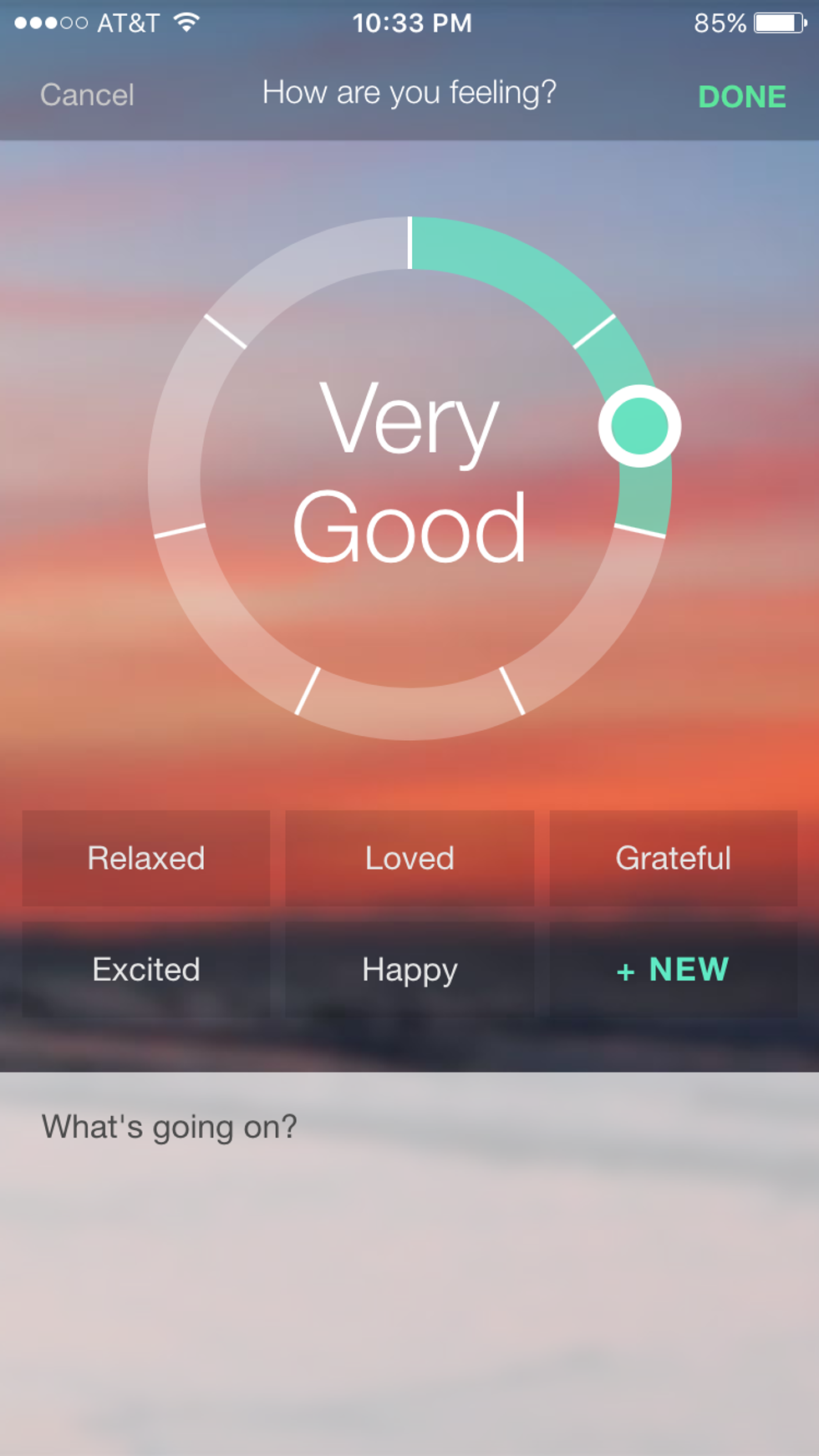Pick the Grateful emotion chip
This screenshot has width=819, height=1456.
point(673,858)
